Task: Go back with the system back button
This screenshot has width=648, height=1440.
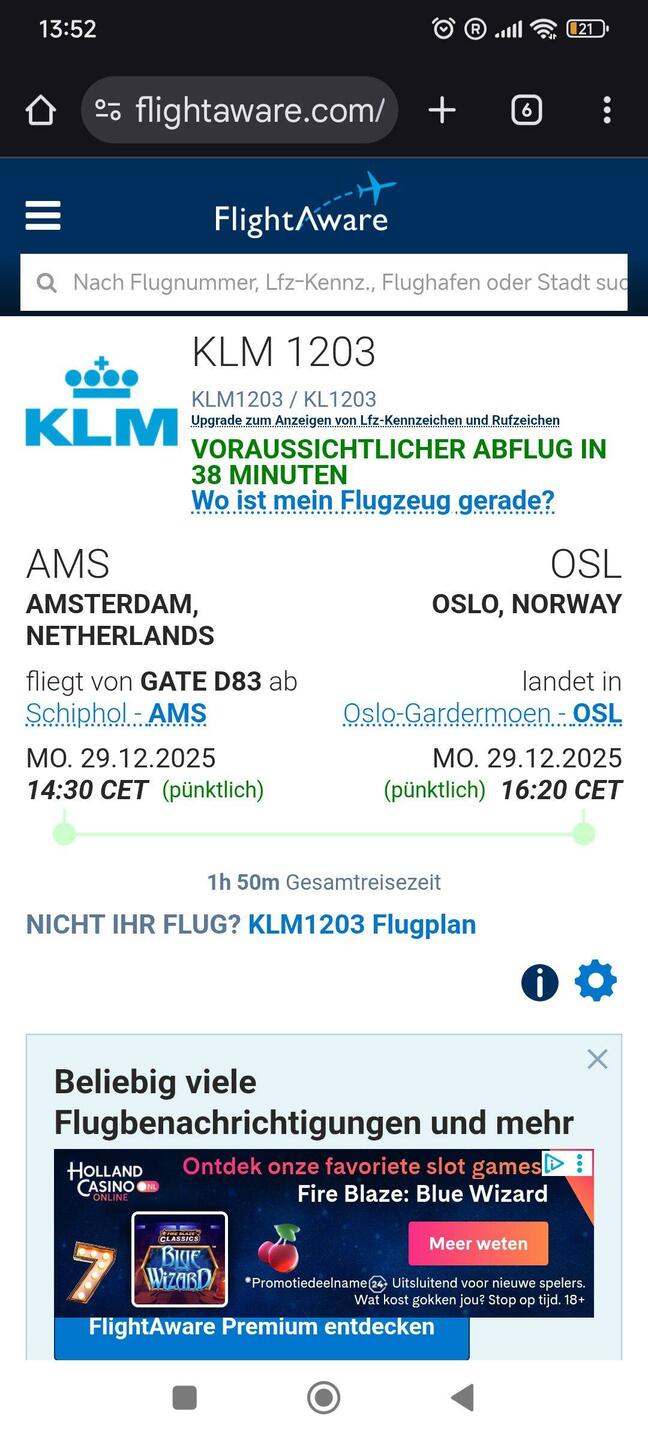Action: click(x=462, y=1397)
